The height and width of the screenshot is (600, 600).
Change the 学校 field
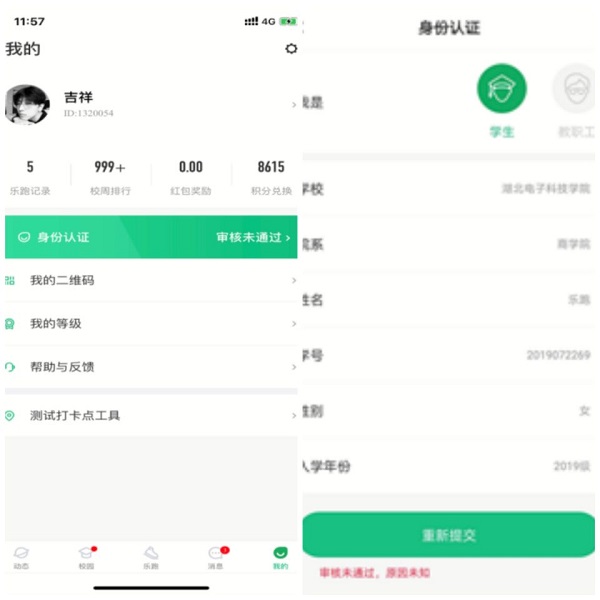449,189
